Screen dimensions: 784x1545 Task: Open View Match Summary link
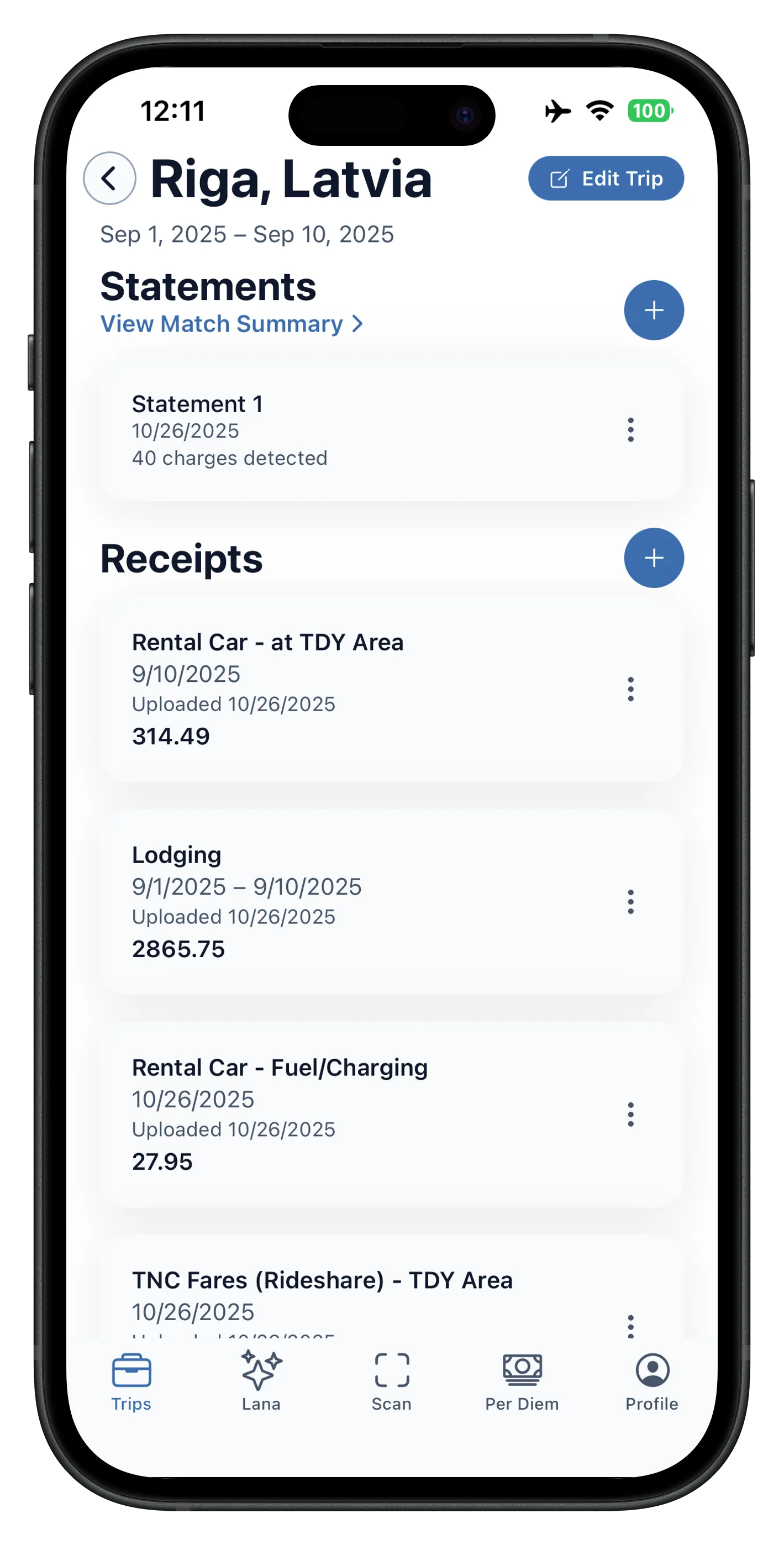point(231,324)
